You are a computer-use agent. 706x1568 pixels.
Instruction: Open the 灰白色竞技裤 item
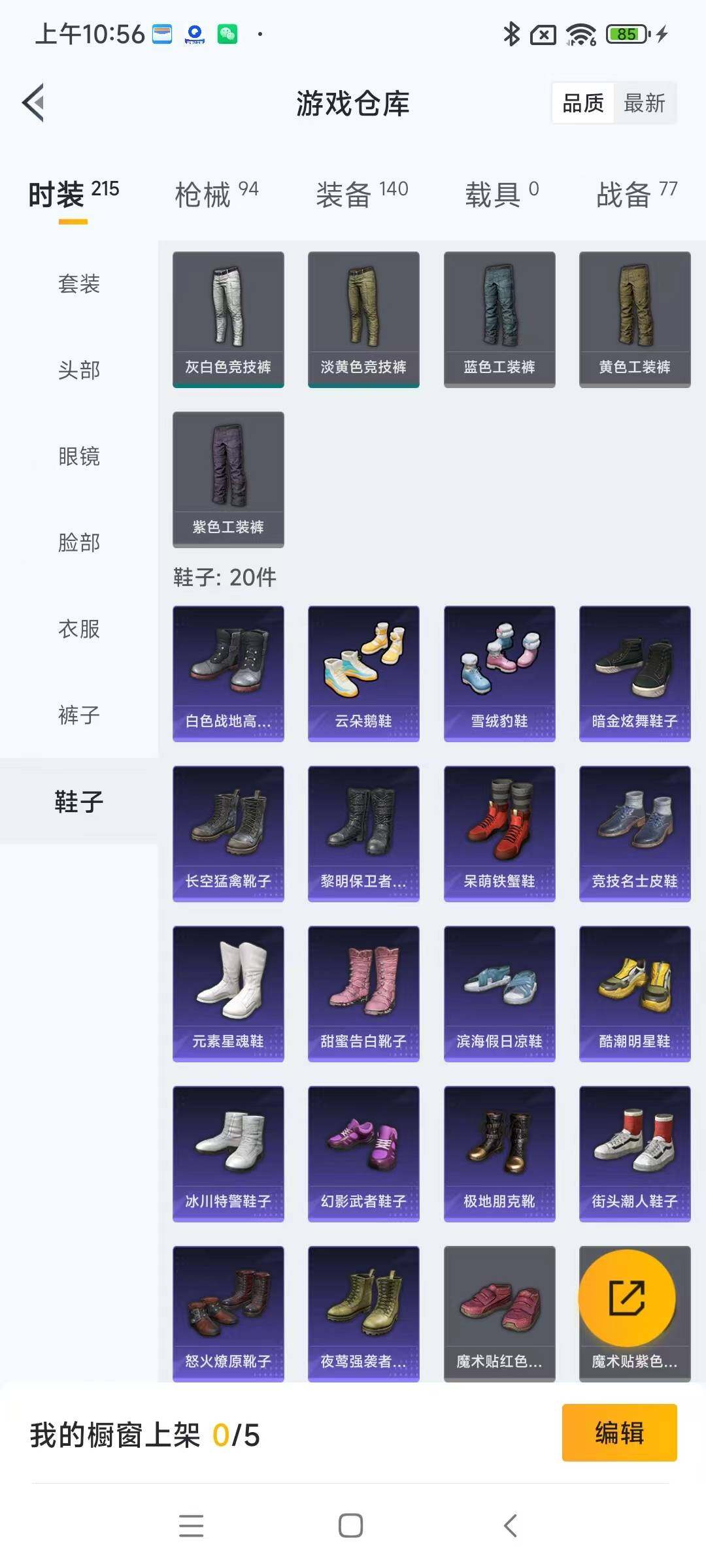pos(228,319)
